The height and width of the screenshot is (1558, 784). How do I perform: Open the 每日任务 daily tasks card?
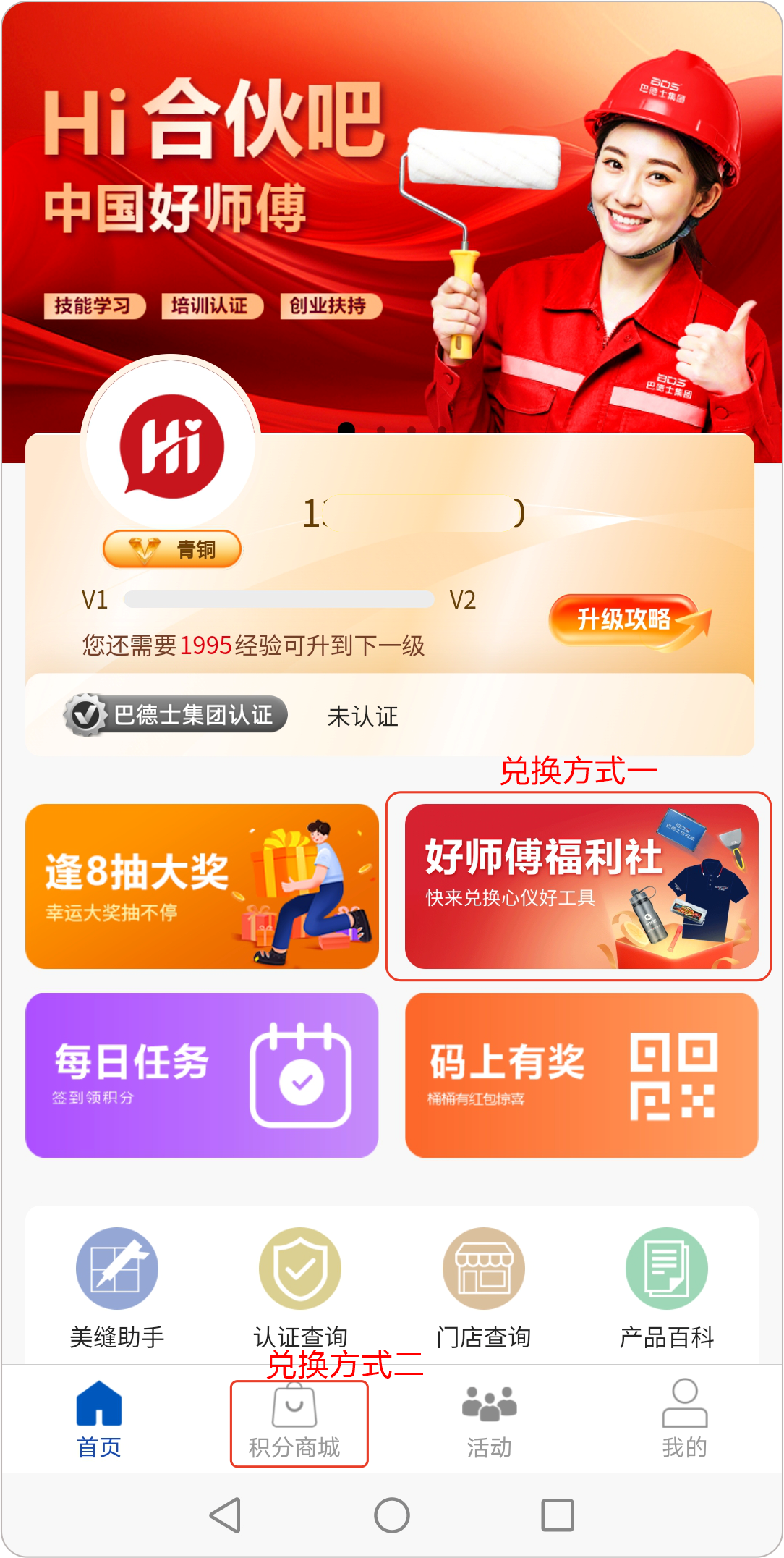[202, 1075]
